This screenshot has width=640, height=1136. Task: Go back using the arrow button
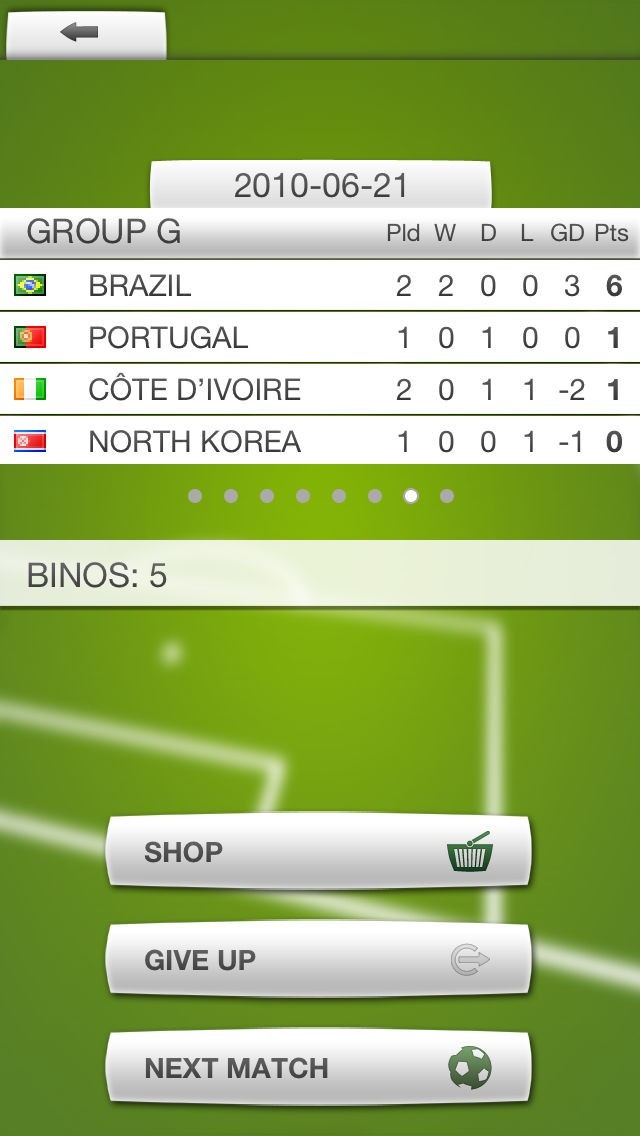(x=84, y=33)
